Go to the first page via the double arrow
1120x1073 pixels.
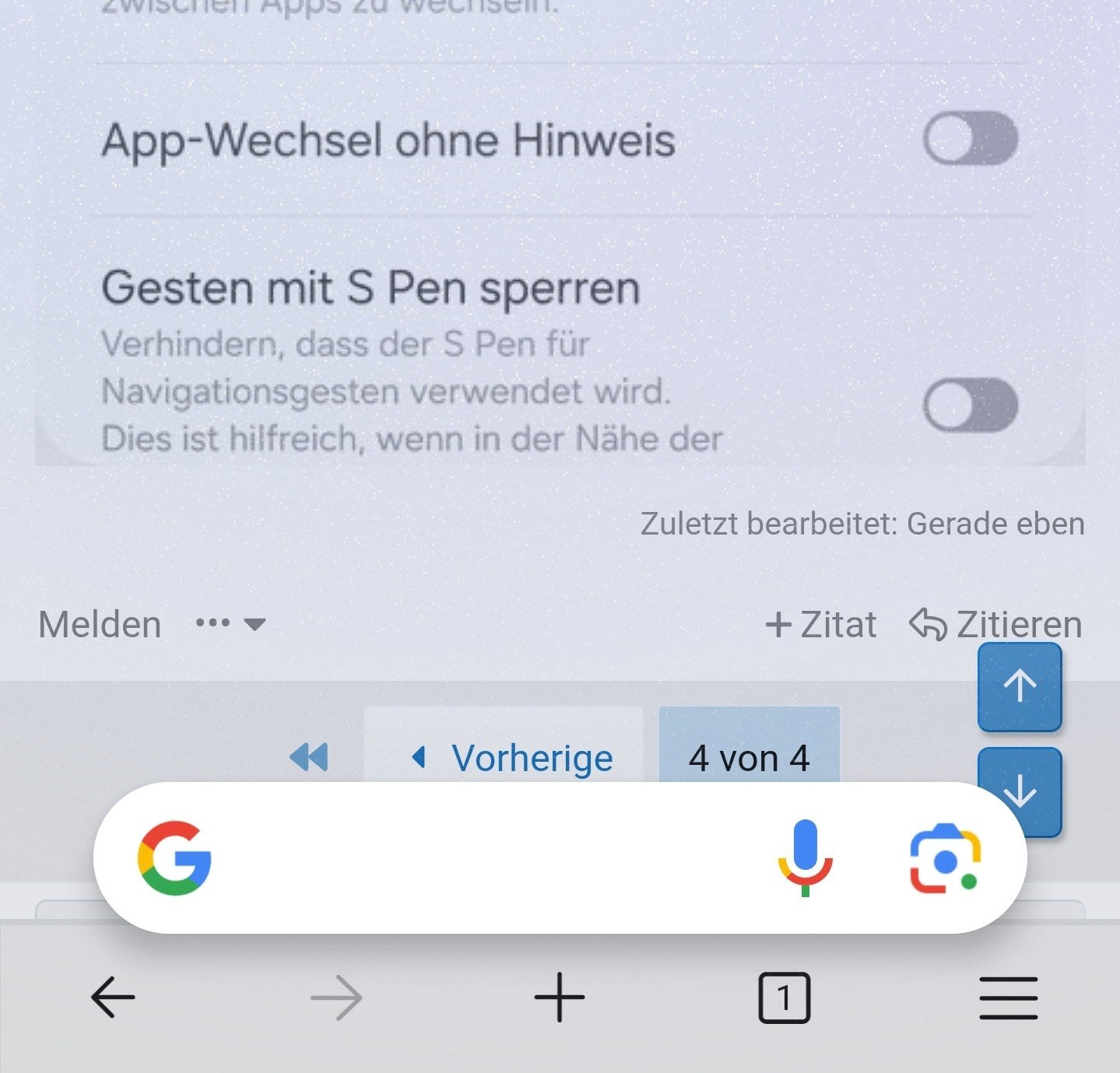pos(309,756)
